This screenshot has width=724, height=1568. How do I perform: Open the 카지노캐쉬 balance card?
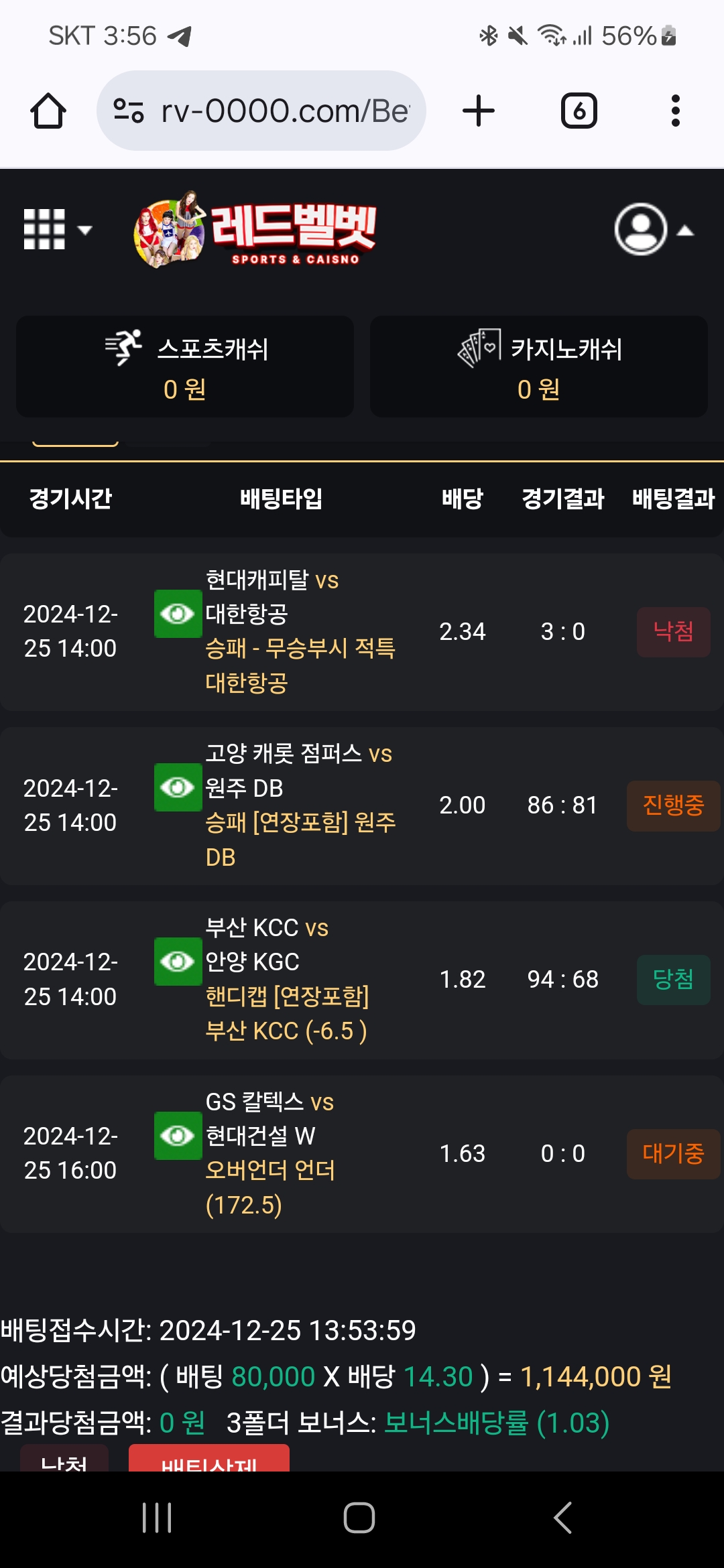[x=539, y=367]
